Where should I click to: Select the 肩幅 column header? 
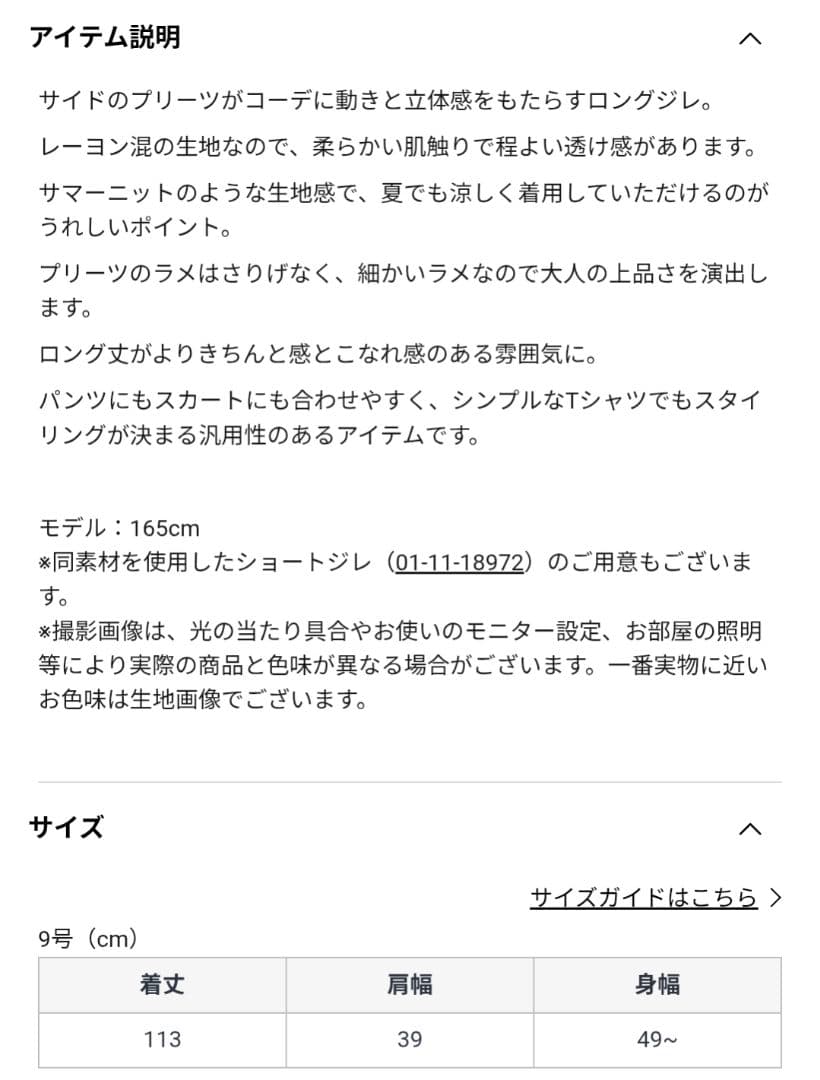click(409, 986)
